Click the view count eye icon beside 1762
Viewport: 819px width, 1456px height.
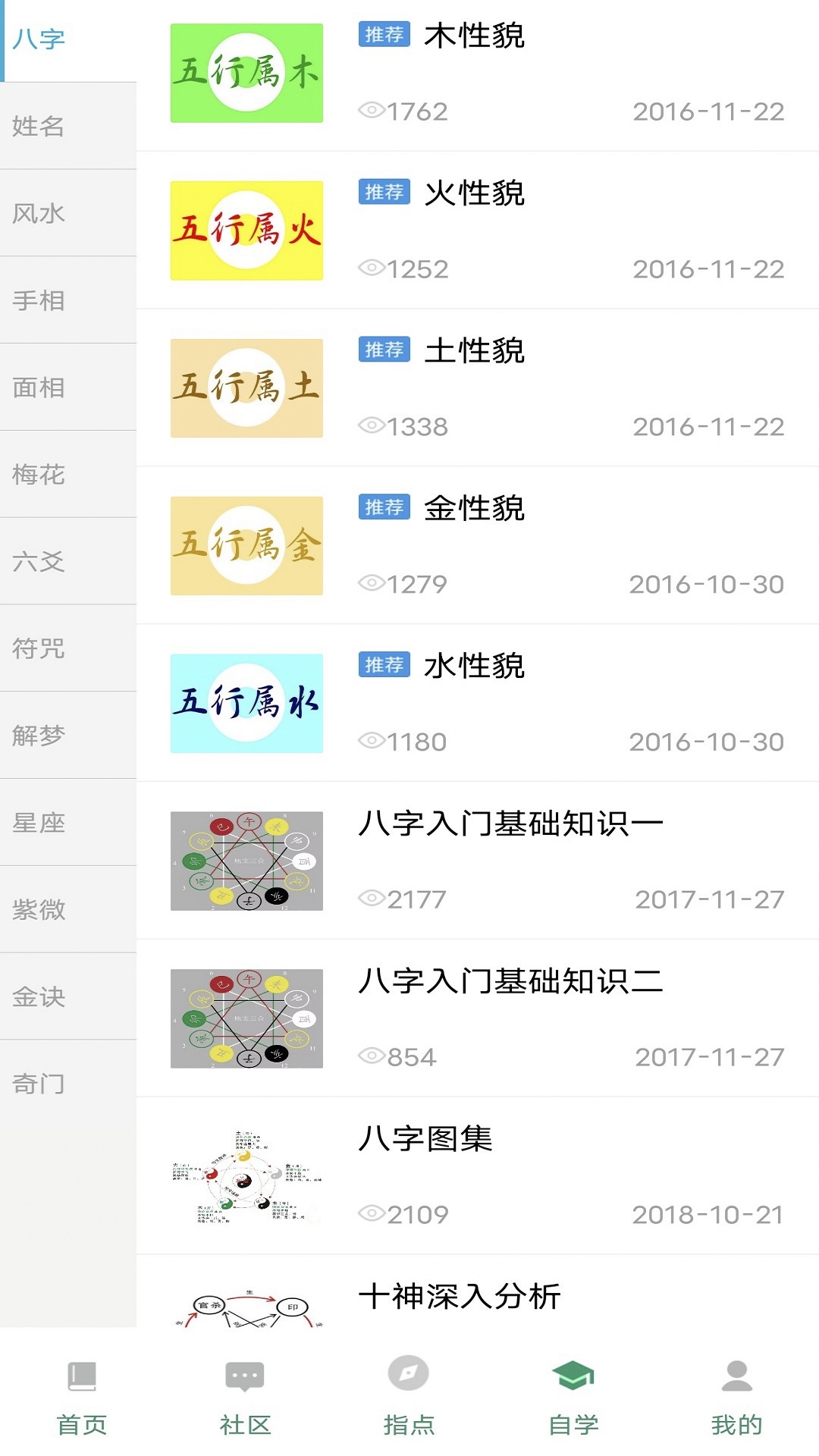click(371, 111)
